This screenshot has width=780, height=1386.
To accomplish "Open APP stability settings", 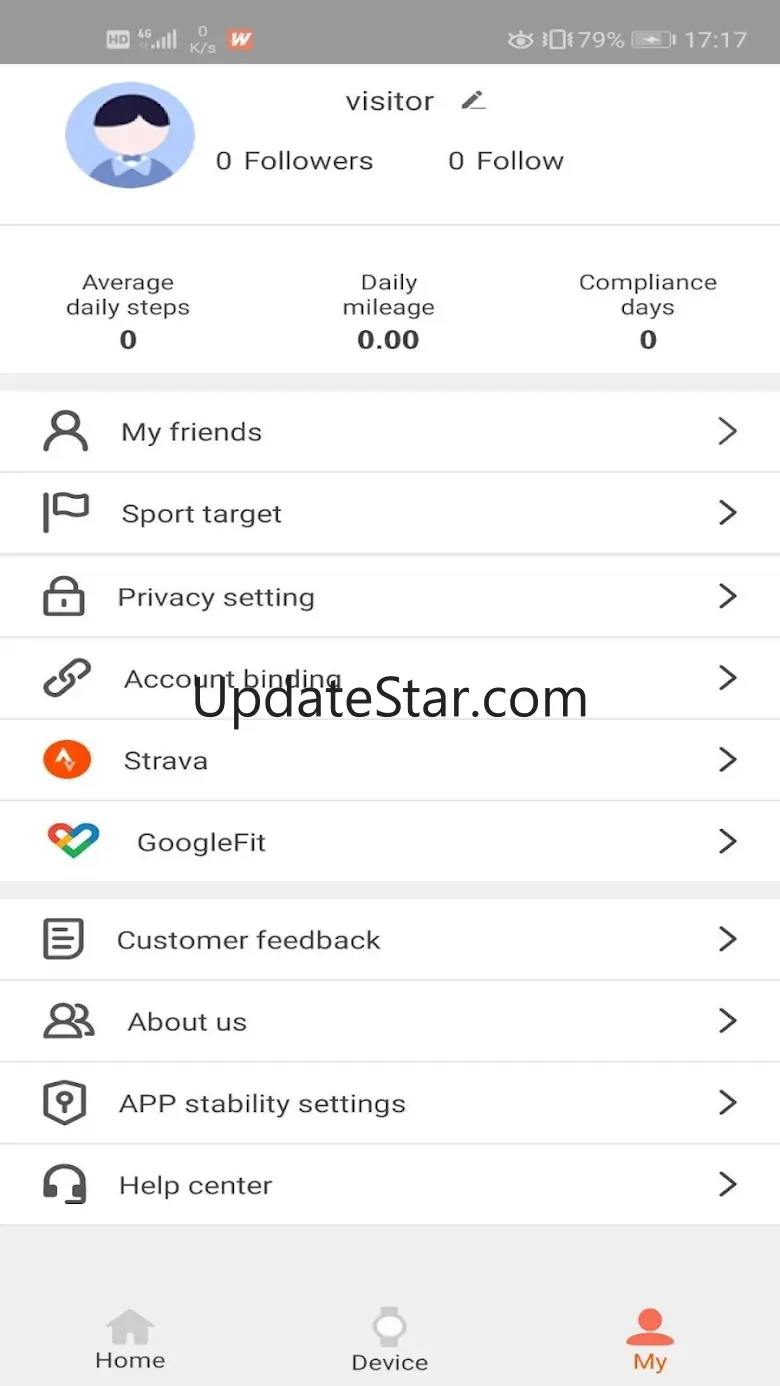I will (390, 1104).
